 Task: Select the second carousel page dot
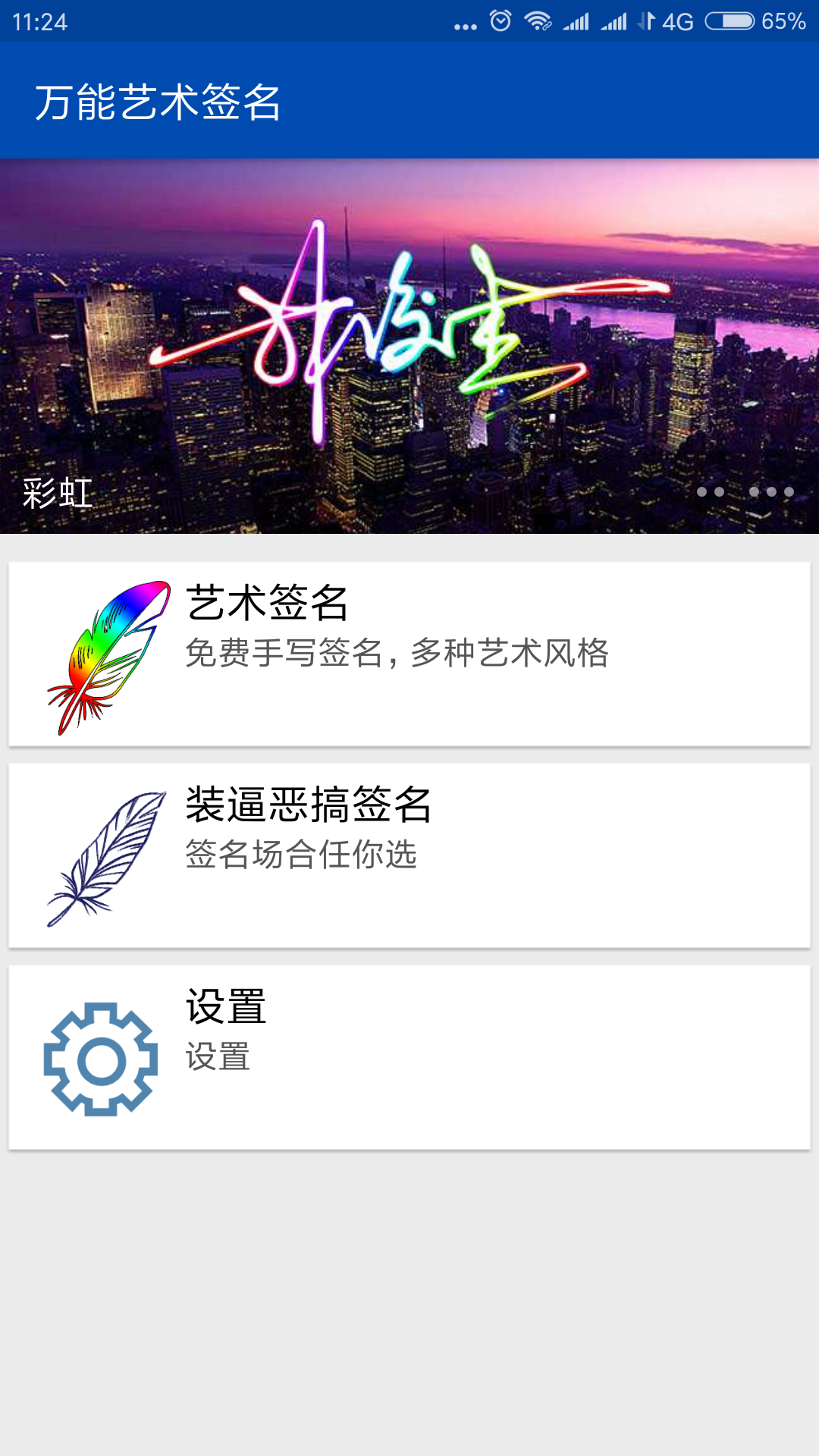click(x=719, y=491)
